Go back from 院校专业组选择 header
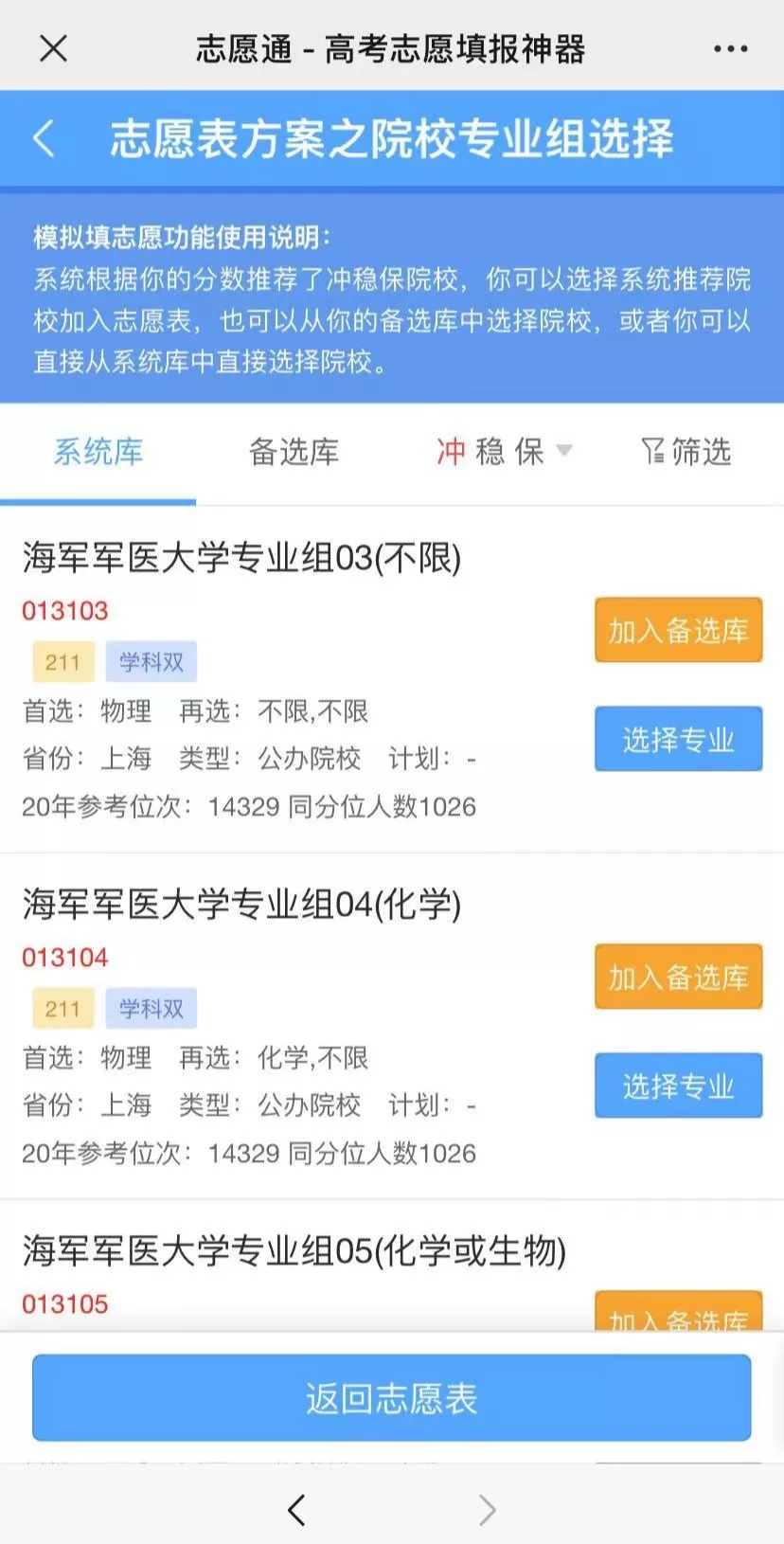The width and height of the screenshot is (784, 1544). [45, 138]
